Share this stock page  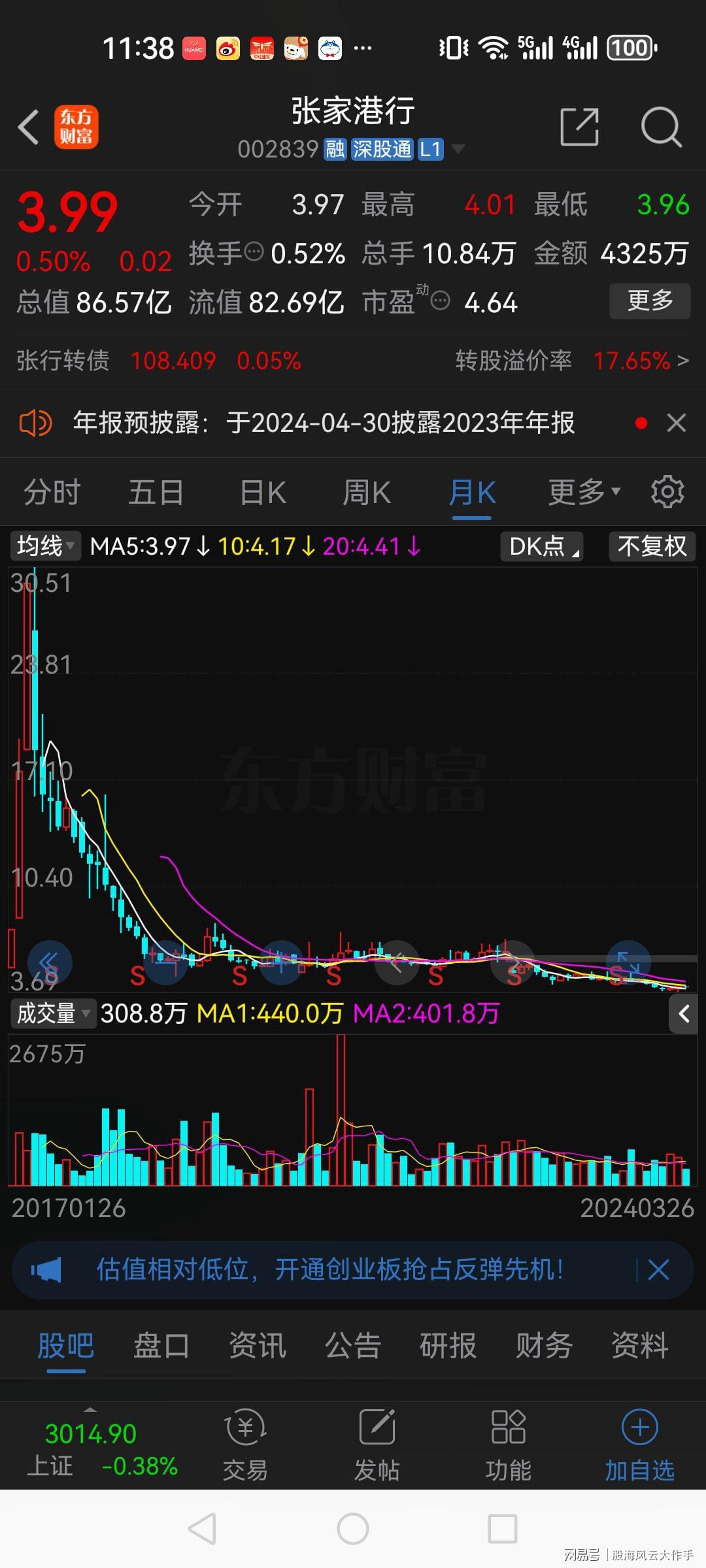579,127
